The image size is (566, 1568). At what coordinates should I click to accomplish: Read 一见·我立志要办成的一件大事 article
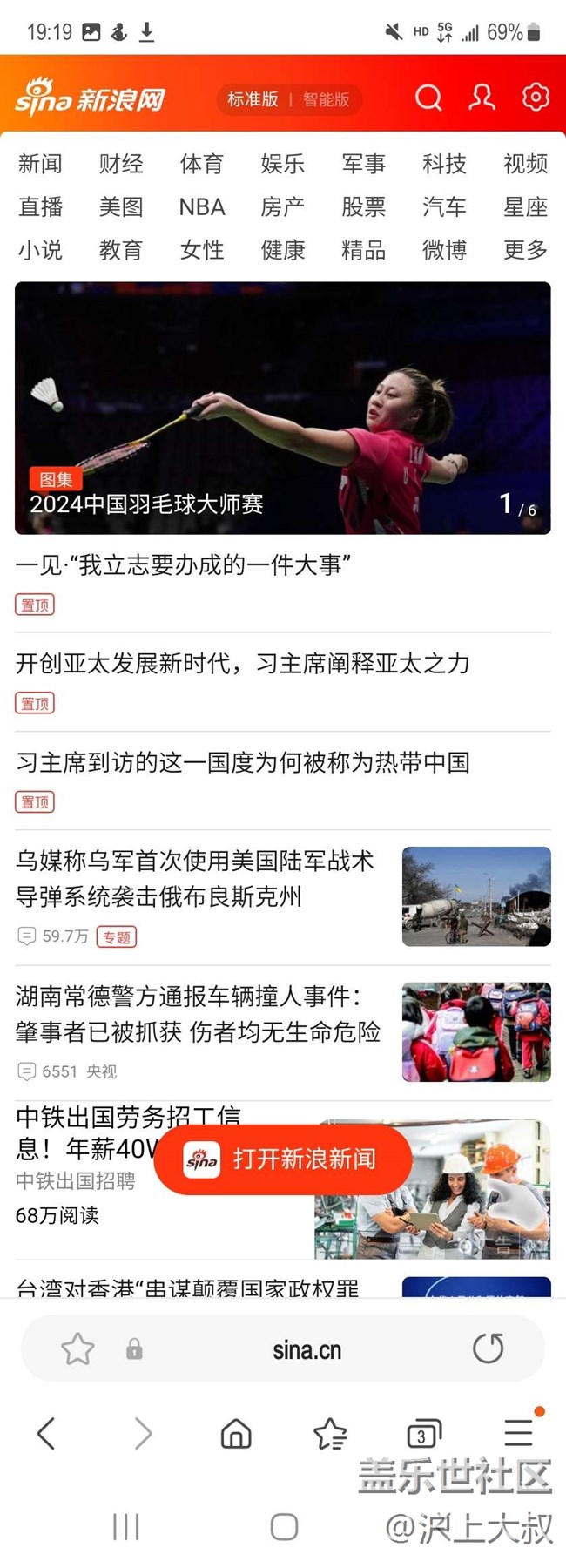(x=183, y=565)
